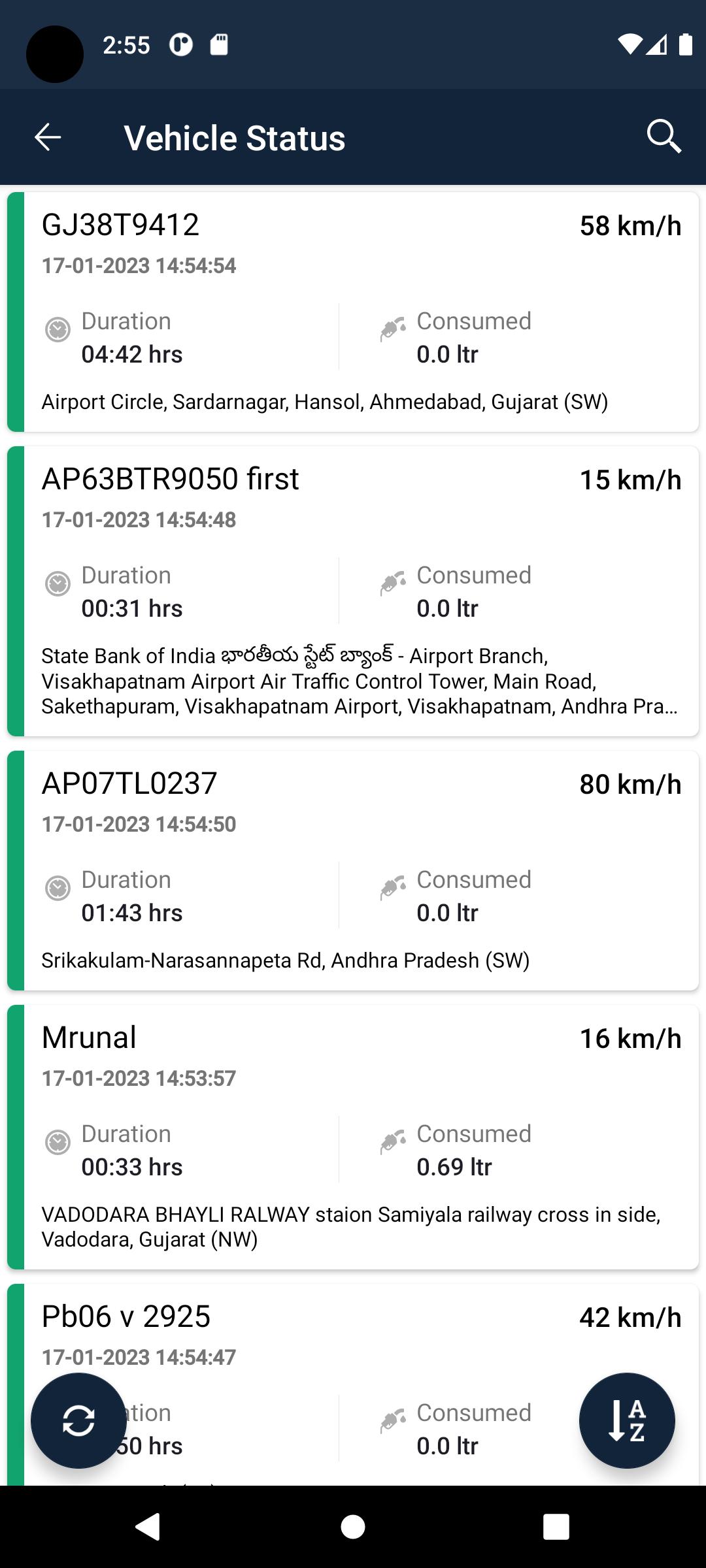Screen dimensions: 706x1568
Task: Refresh the vehicle status list
Action: tap(78, 1420)
